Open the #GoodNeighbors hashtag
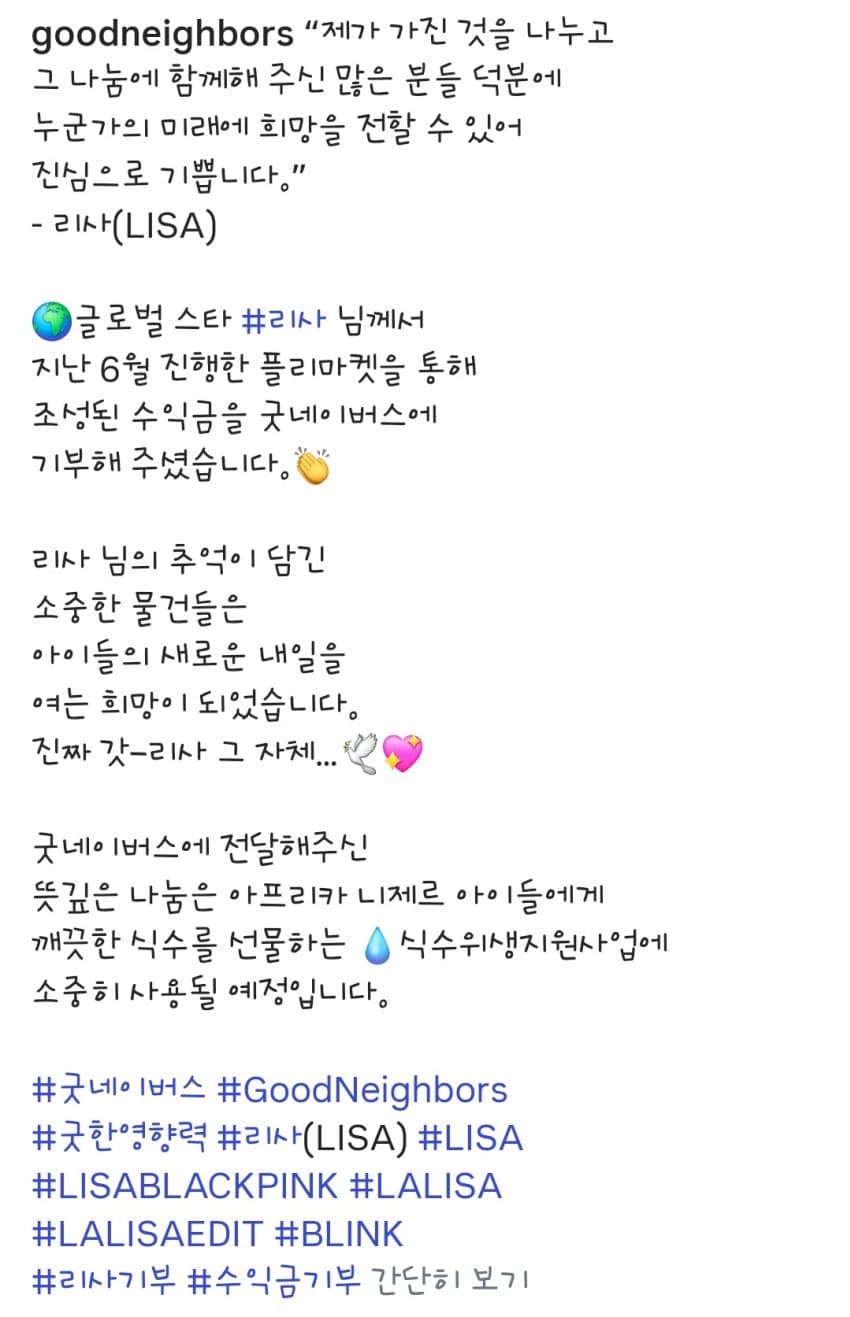This screenshot has height=1317, width=850. [x=362, y=1089]
